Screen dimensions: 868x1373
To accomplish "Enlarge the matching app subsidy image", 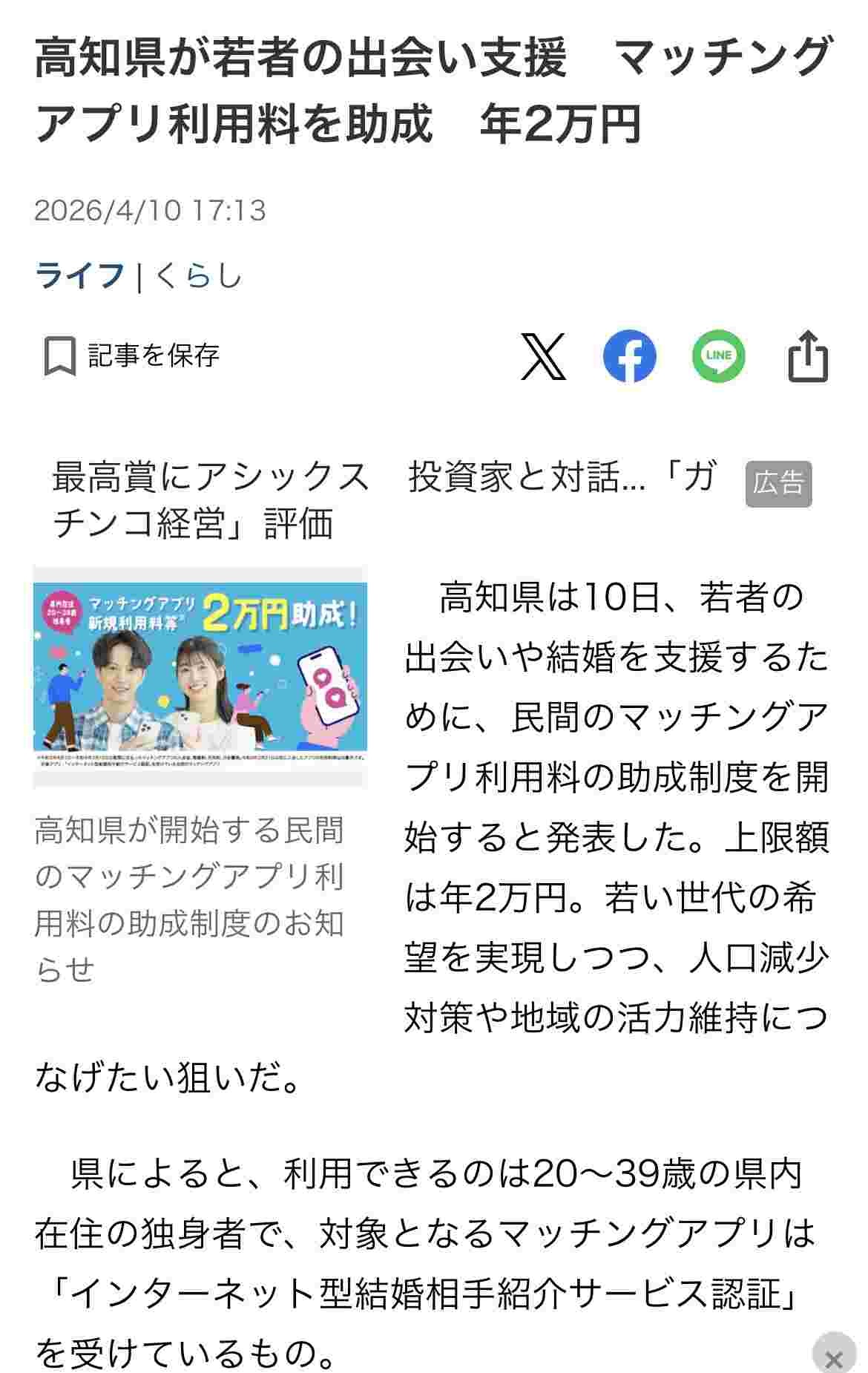I will point(200,675).
